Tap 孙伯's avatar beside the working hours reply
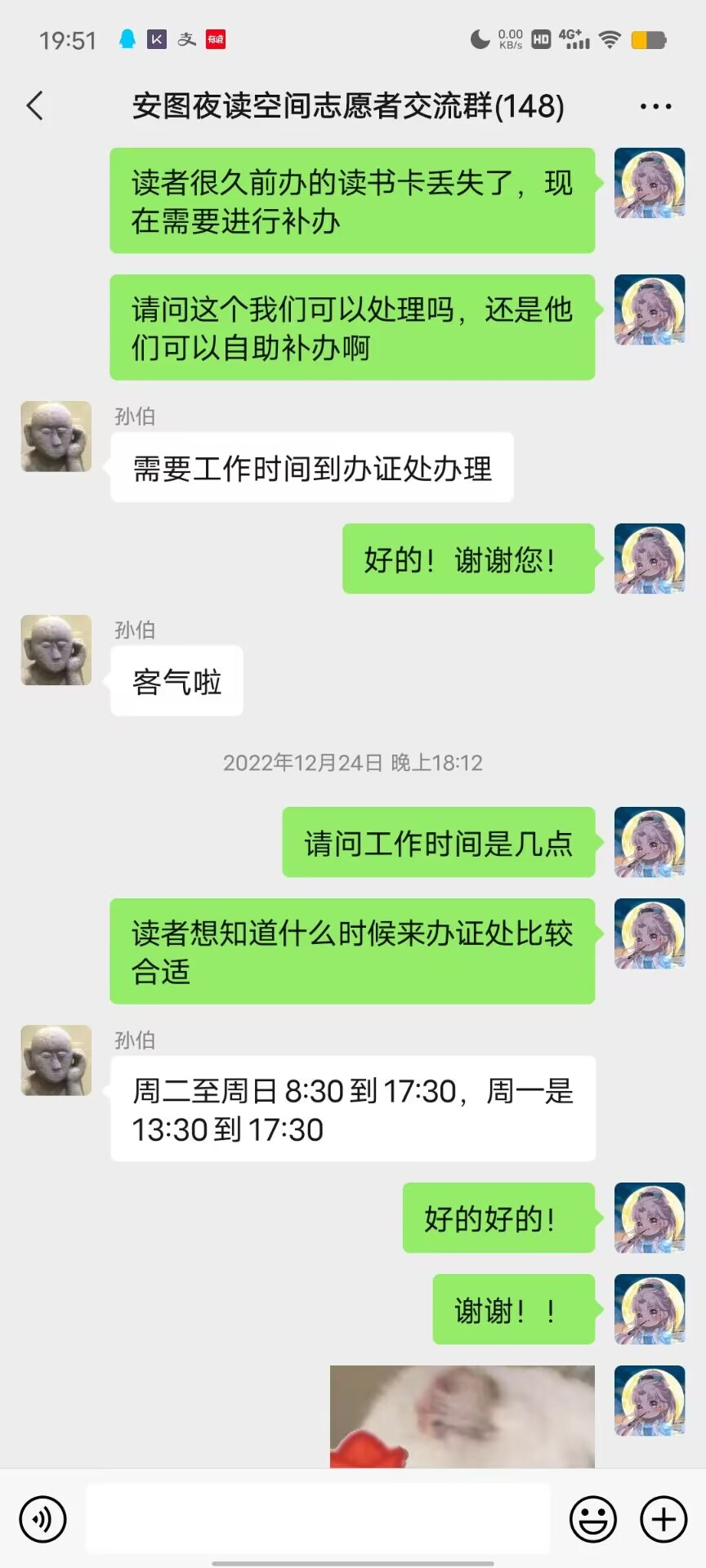Image resolution: width=706 pixels, height=1568 pixels. coord(56,1060)
